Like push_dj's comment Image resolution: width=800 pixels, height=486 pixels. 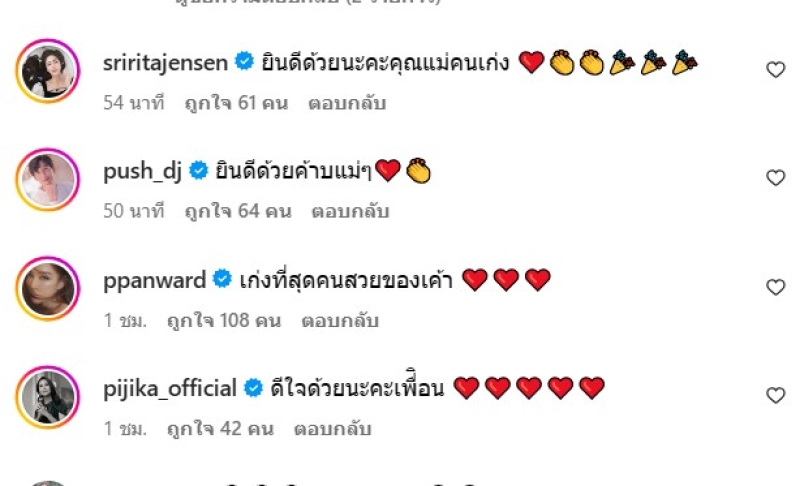(x=775, y=178)
